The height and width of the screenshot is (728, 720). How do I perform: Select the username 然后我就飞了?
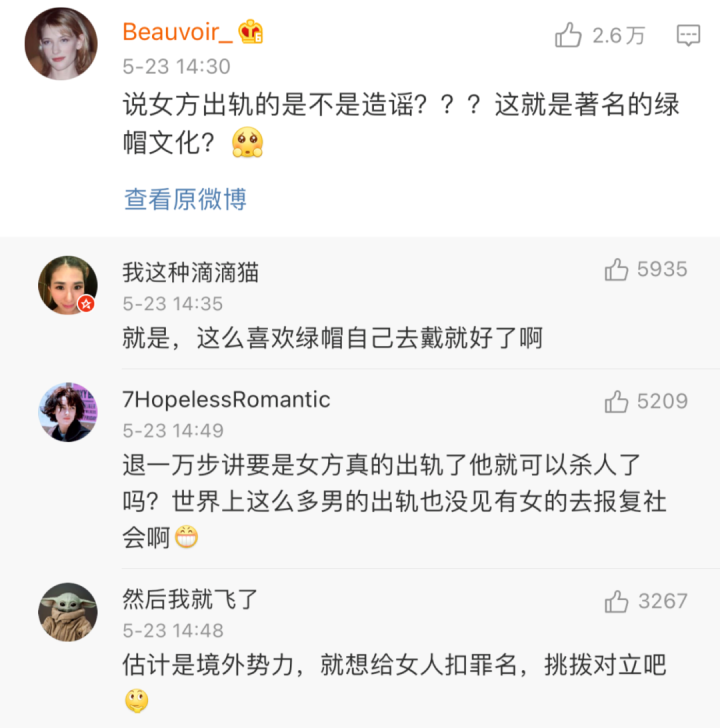191,599
